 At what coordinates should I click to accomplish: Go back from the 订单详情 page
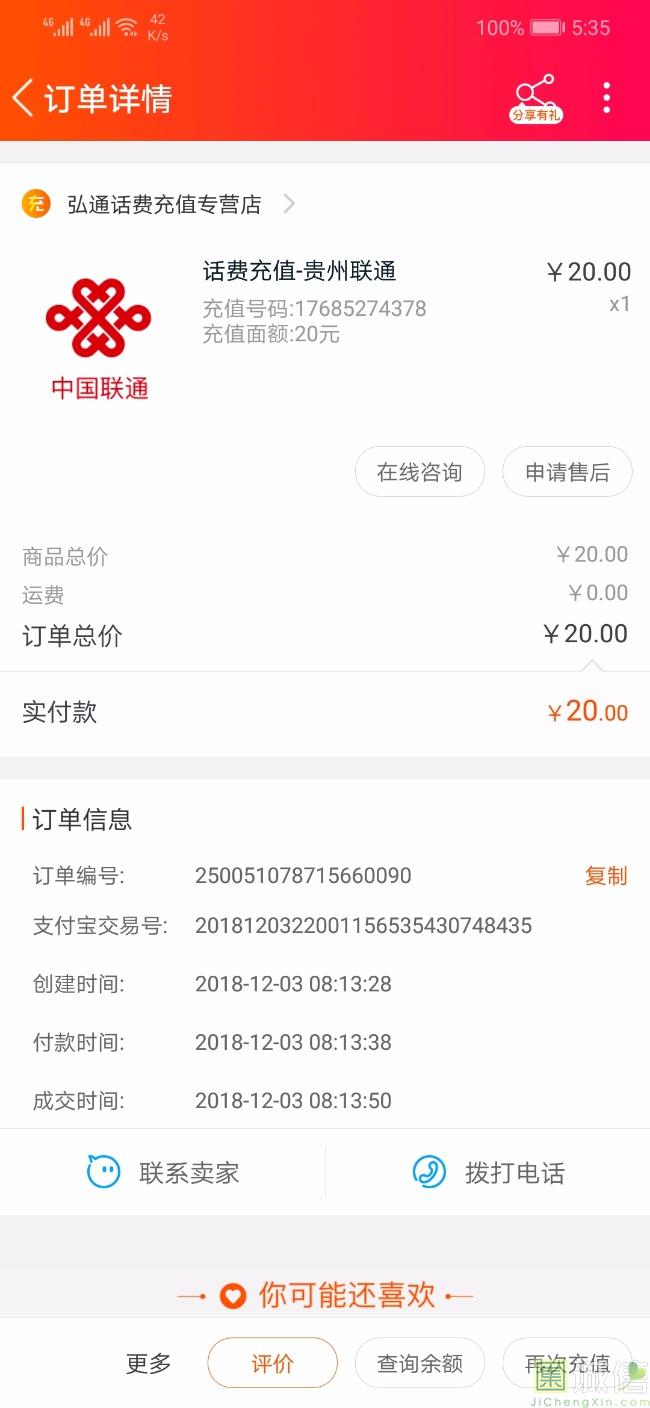click(x=24, y=98)
